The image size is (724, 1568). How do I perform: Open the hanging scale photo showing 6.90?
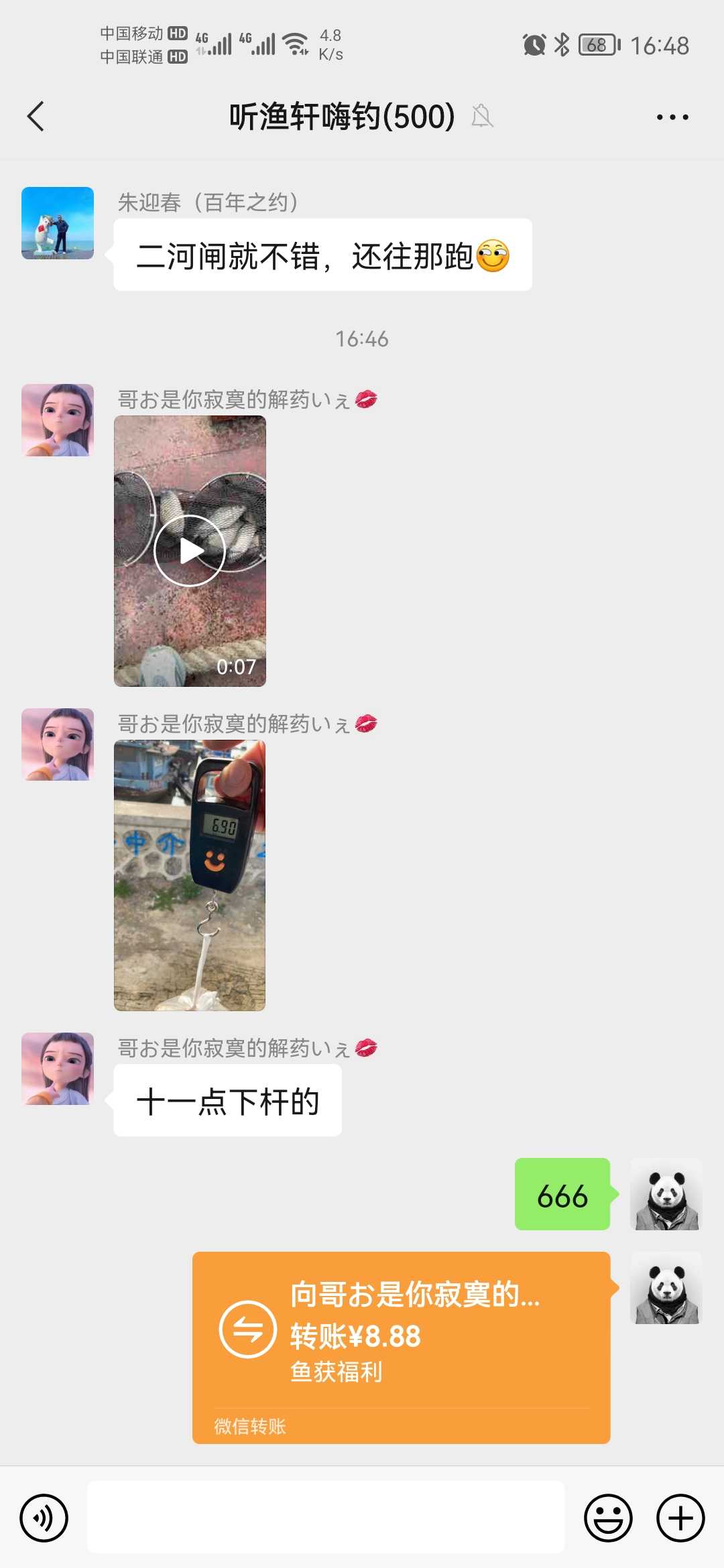click(x=190, y=875)
